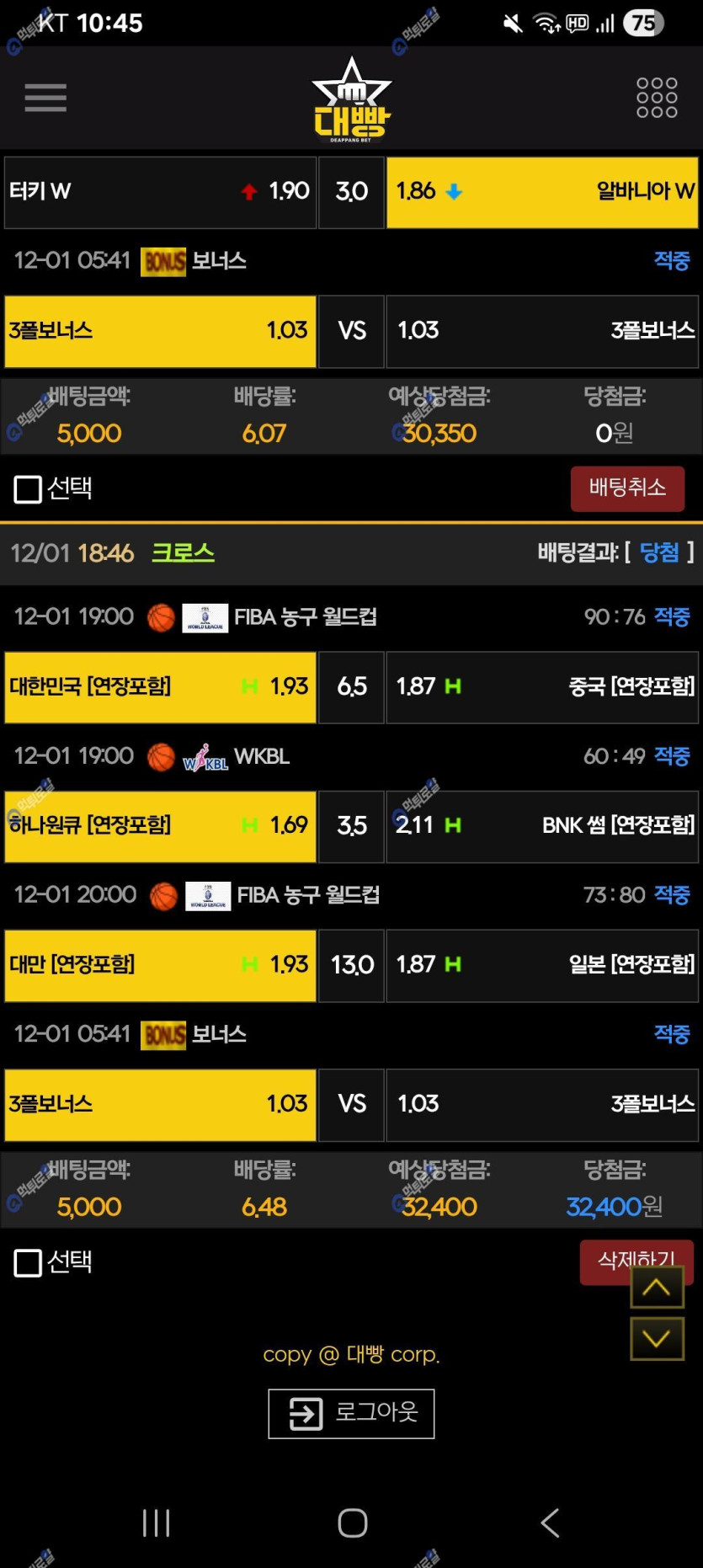Open the hamburger drawer menu
Screen dimensions: 703x1568
(x=45, y=98)
